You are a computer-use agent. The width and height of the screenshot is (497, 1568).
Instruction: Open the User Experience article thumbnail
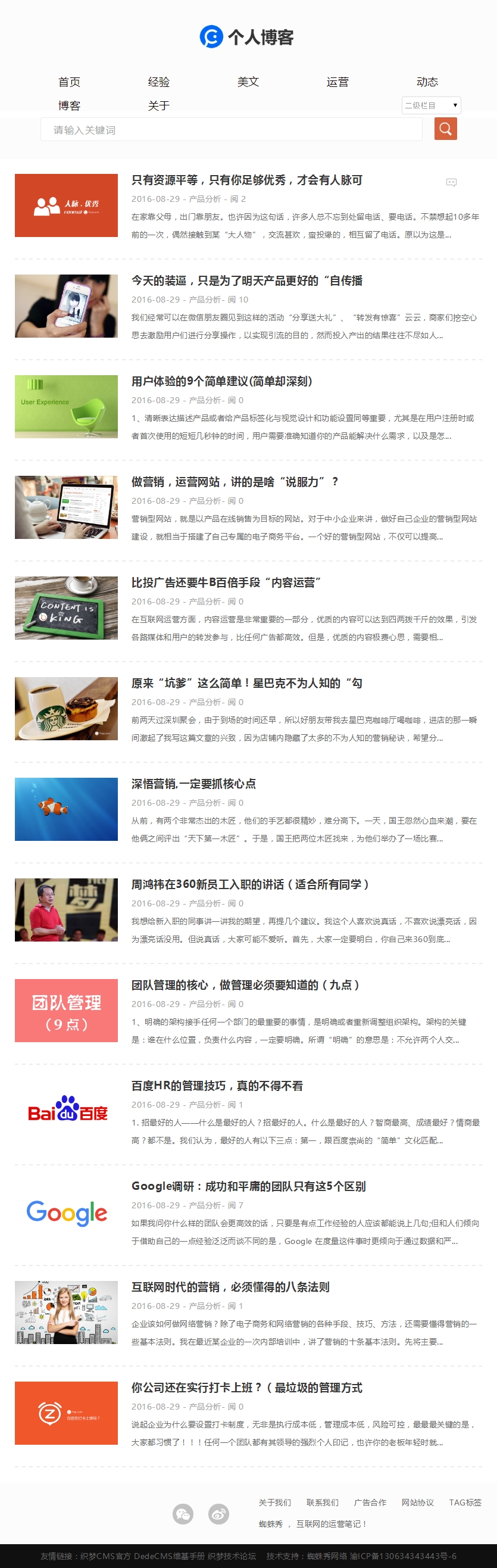pos(66,407)
